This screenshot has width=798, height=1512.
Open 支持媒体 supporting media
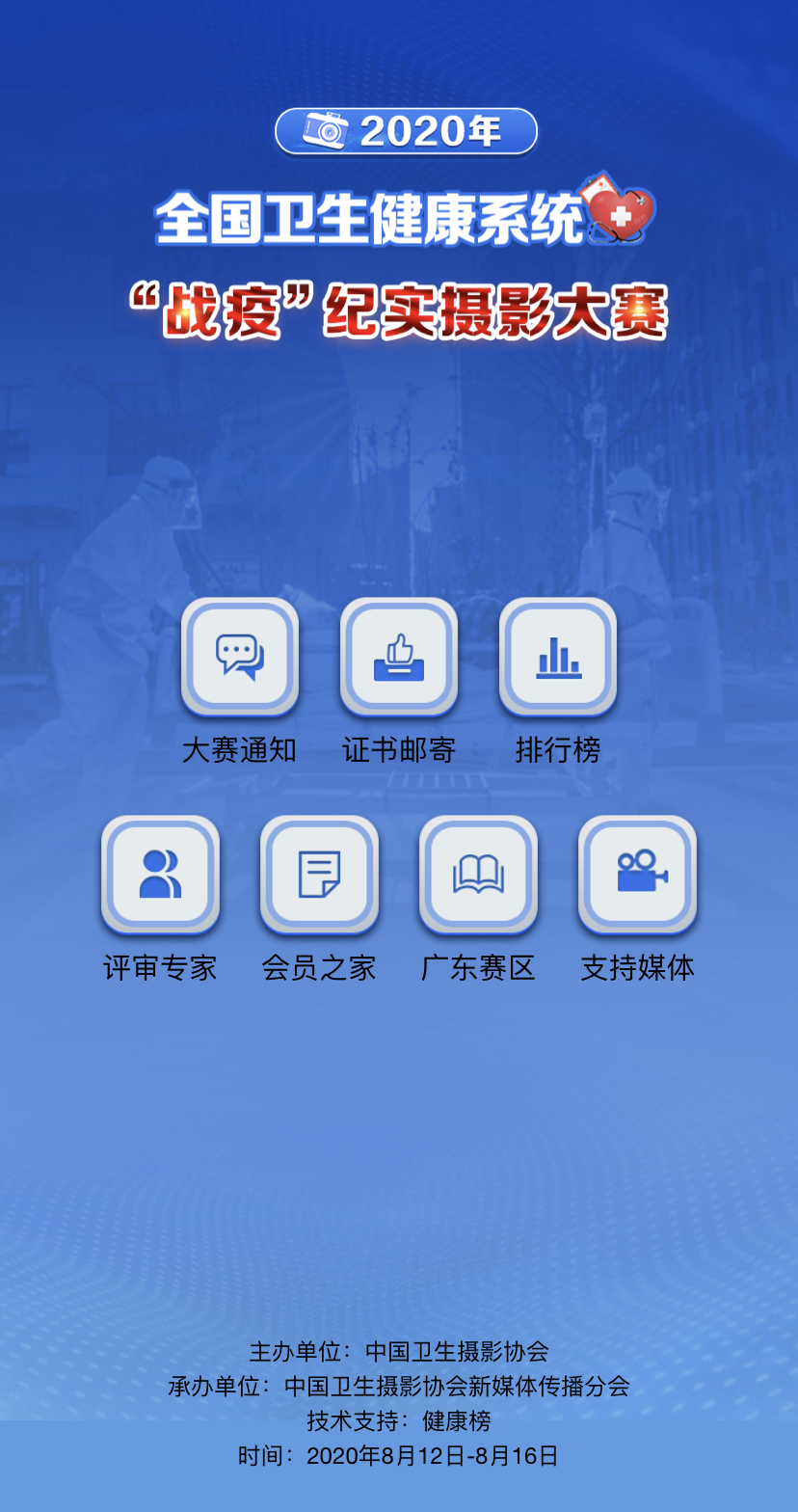637,875
